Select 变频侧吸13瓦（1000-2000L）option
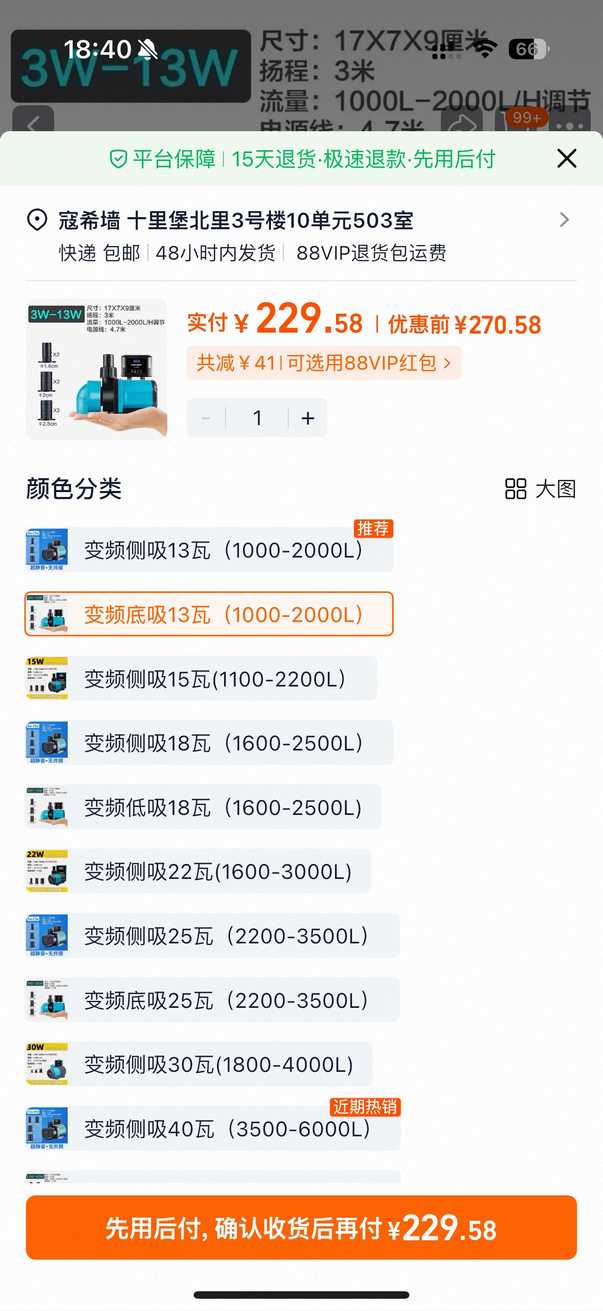Screen dimensions: 603x1311 [x=209, y=550]
